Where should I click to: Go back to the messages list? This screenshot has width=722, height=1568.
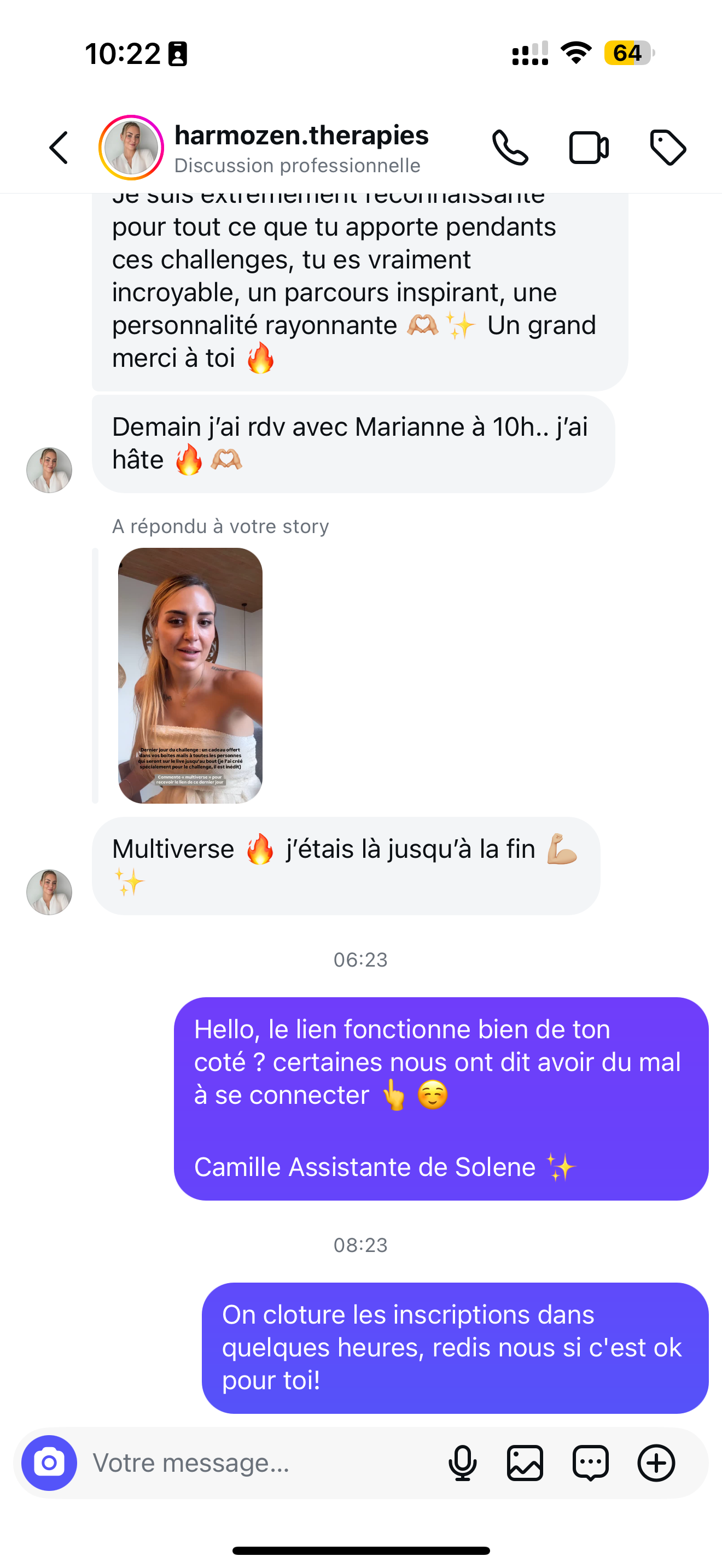(59, 148)
